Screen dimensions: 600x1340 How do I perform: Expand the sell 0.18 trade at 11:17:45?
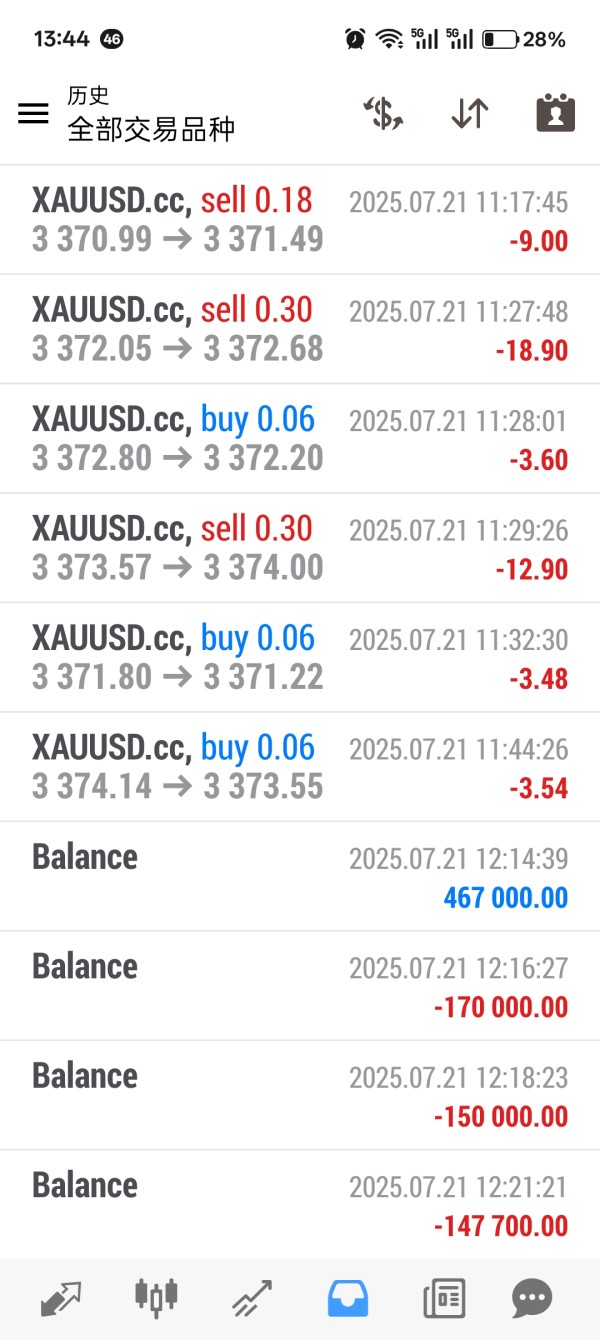tap(300, 220)
